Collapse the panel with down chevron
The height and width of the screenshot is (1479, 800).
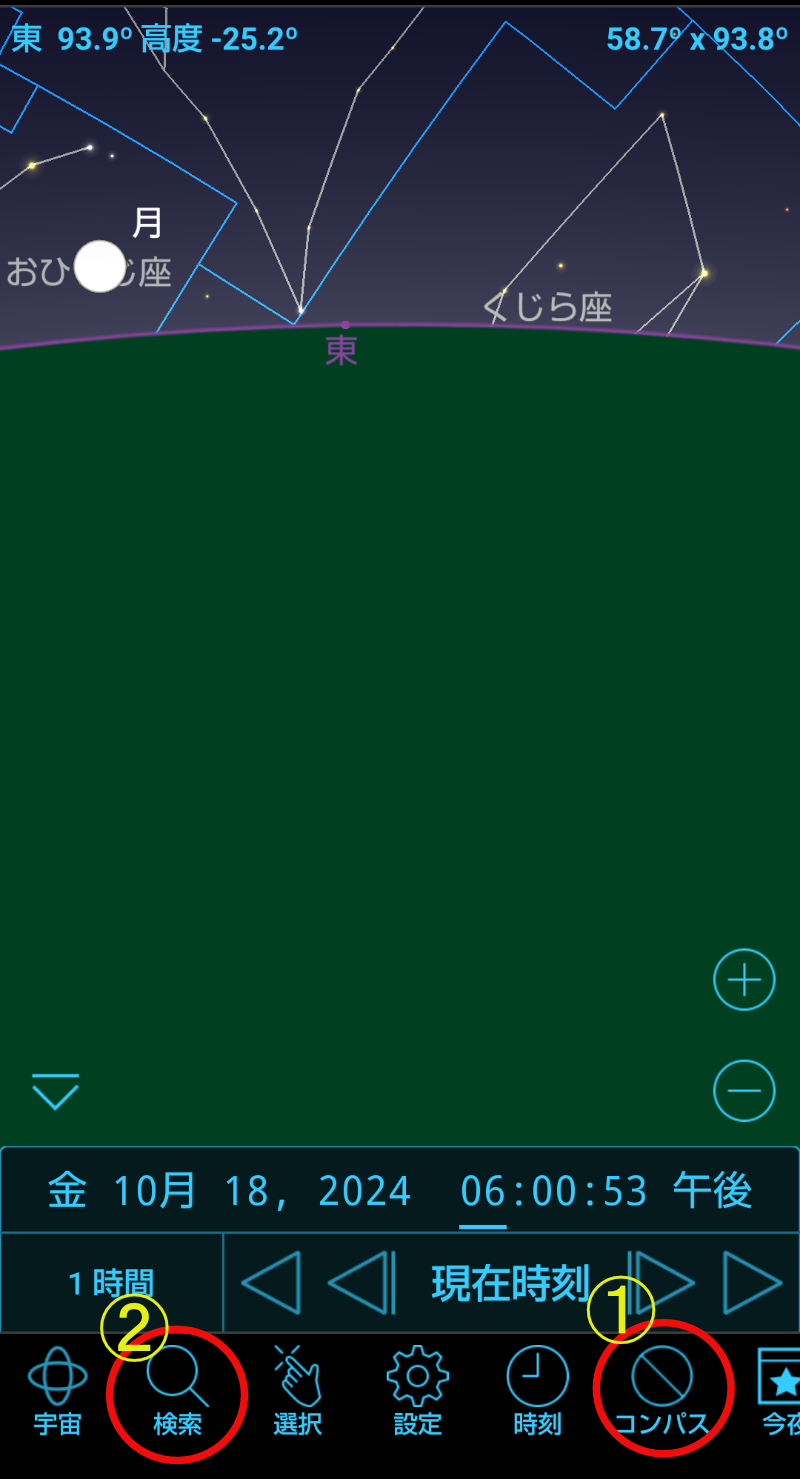55,1091
